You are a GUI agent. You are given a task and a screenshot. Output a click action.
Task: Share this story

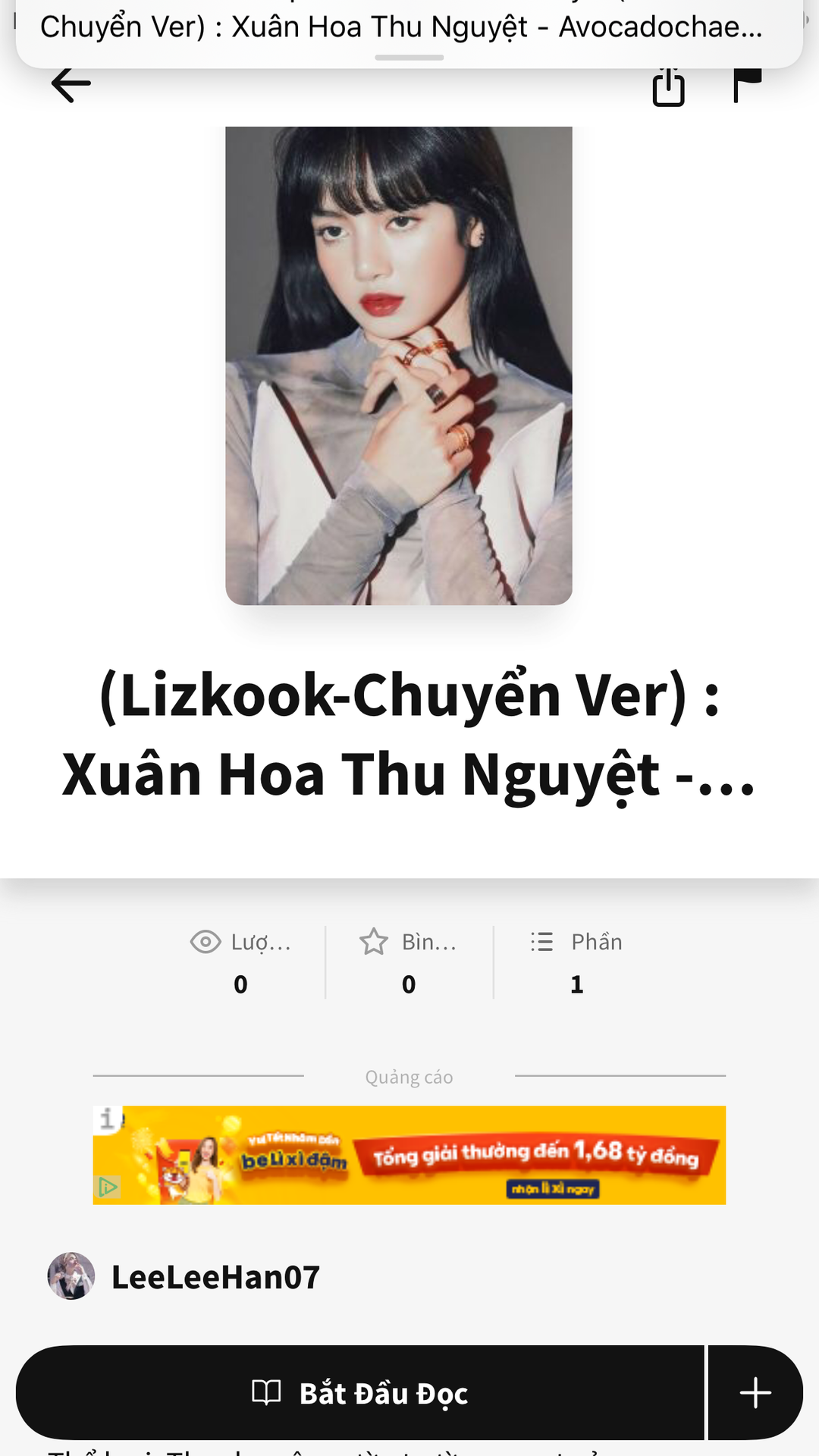tap(668, 86)
